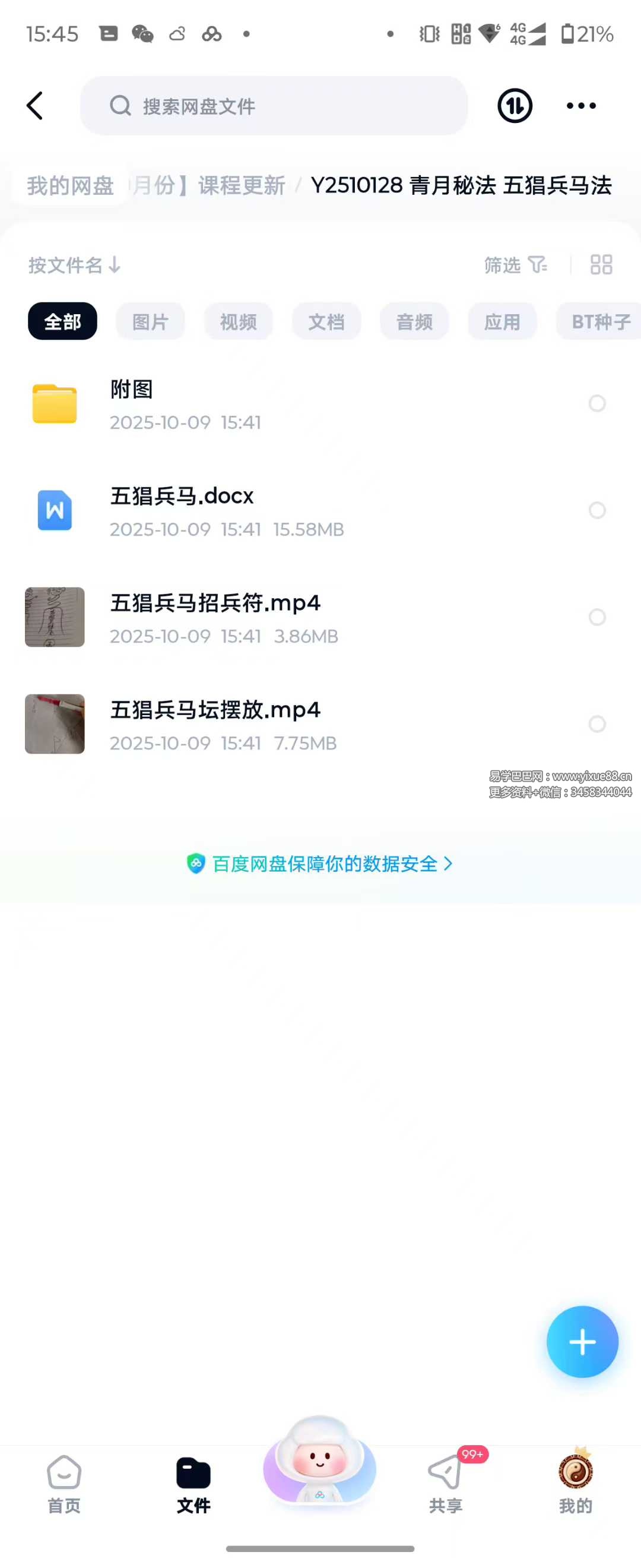Play the video 五猖兵马招兵符.mp4

[215, 617]
